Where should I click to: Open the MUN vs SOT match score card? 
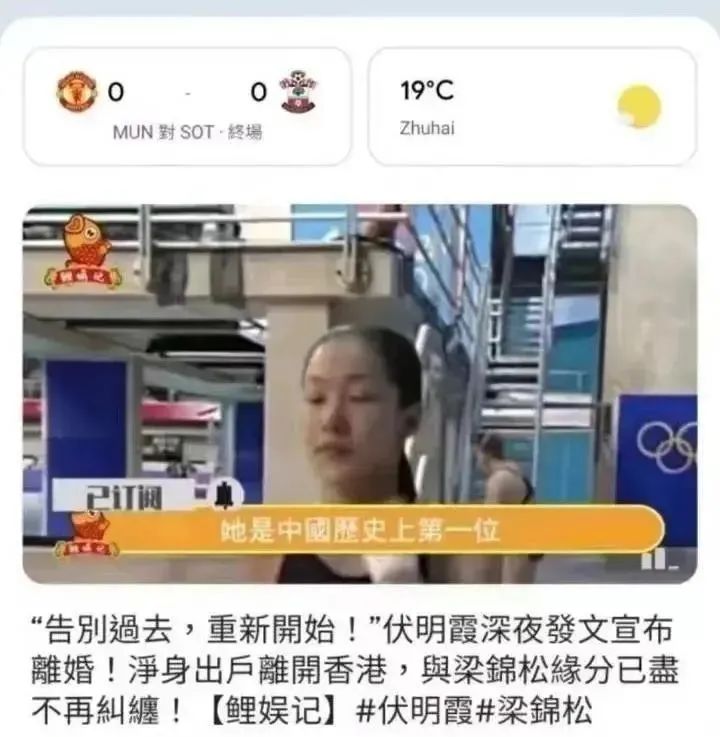point(187,107)
